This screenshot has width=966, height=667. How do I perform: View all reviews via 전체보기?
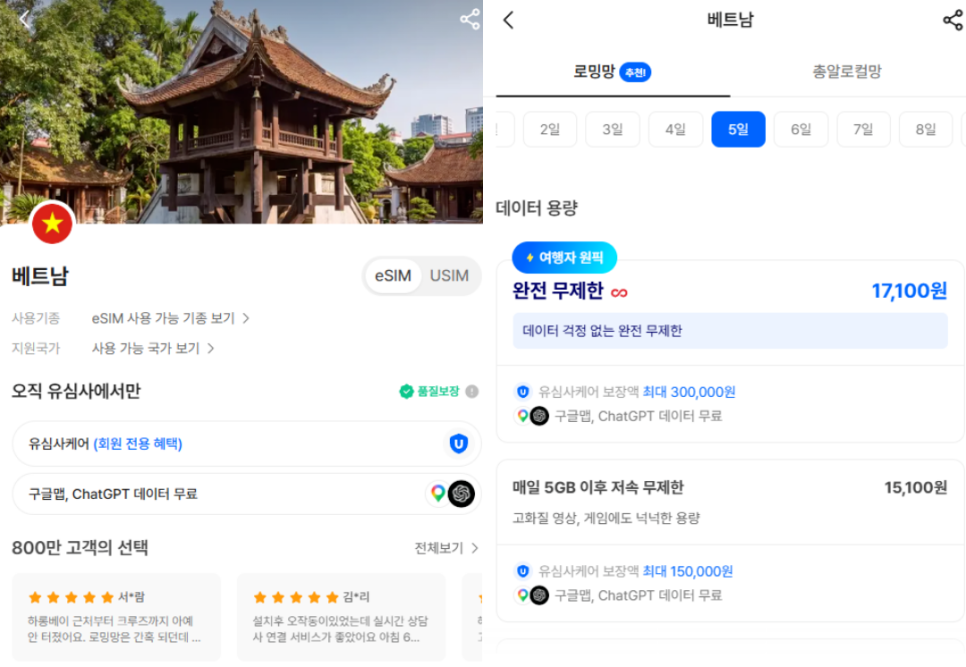click(x=446, y=548)
